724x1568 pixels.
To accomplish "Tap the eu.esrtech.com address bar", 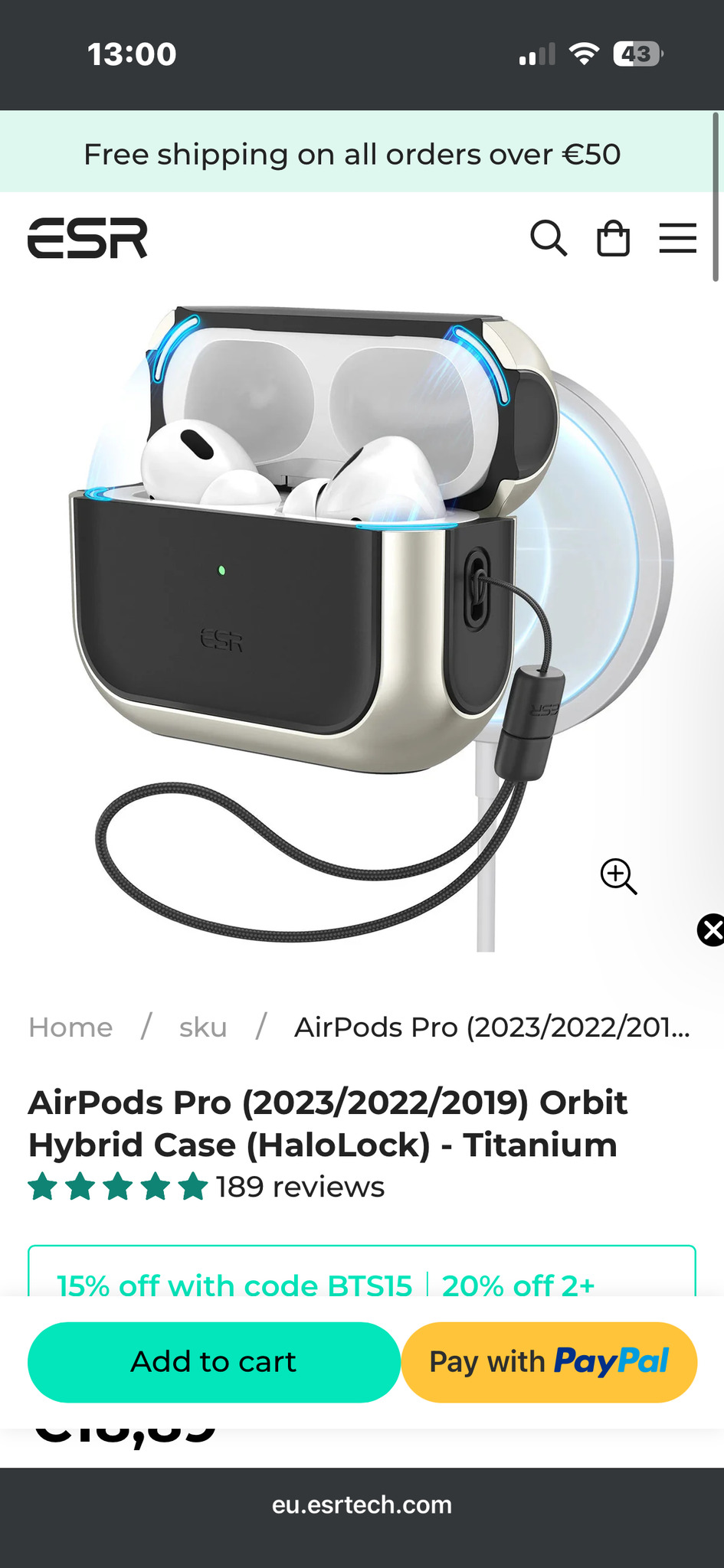I will pyautogui.click(x=362, y=1505).
